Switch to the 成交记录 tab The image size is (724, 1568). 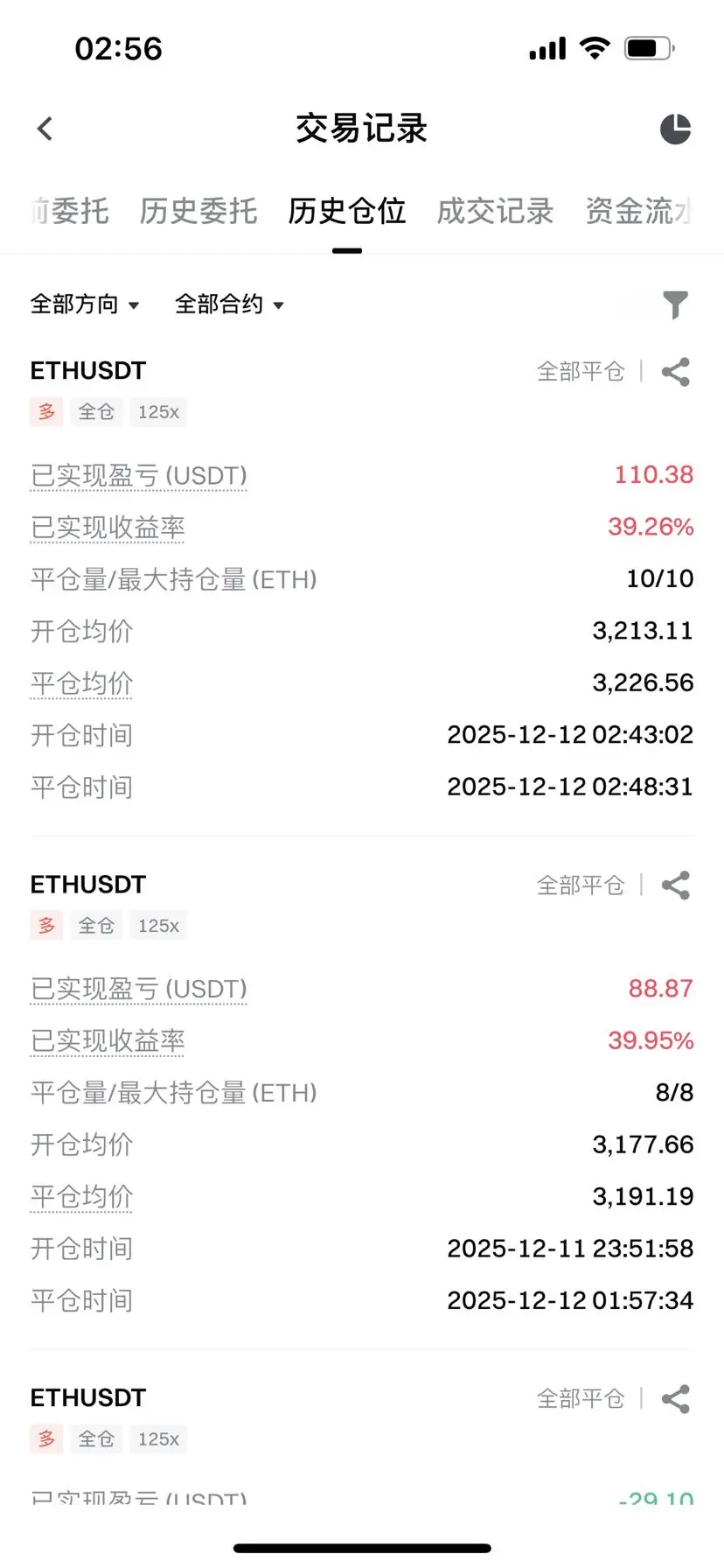[x=496, y=211]
